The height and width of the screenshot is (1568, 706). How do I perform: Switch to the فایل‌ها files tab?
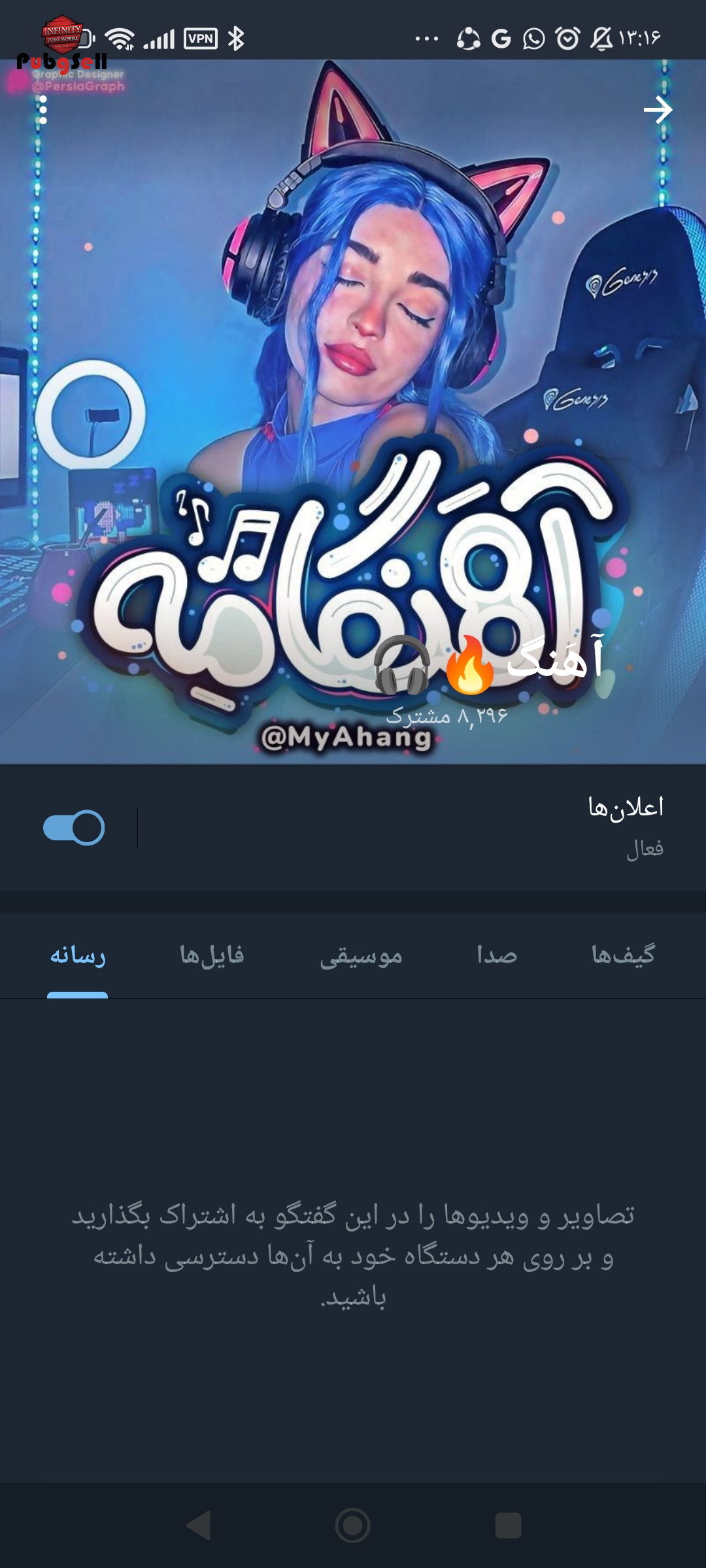pyautogui.click(x=212, y=955)
